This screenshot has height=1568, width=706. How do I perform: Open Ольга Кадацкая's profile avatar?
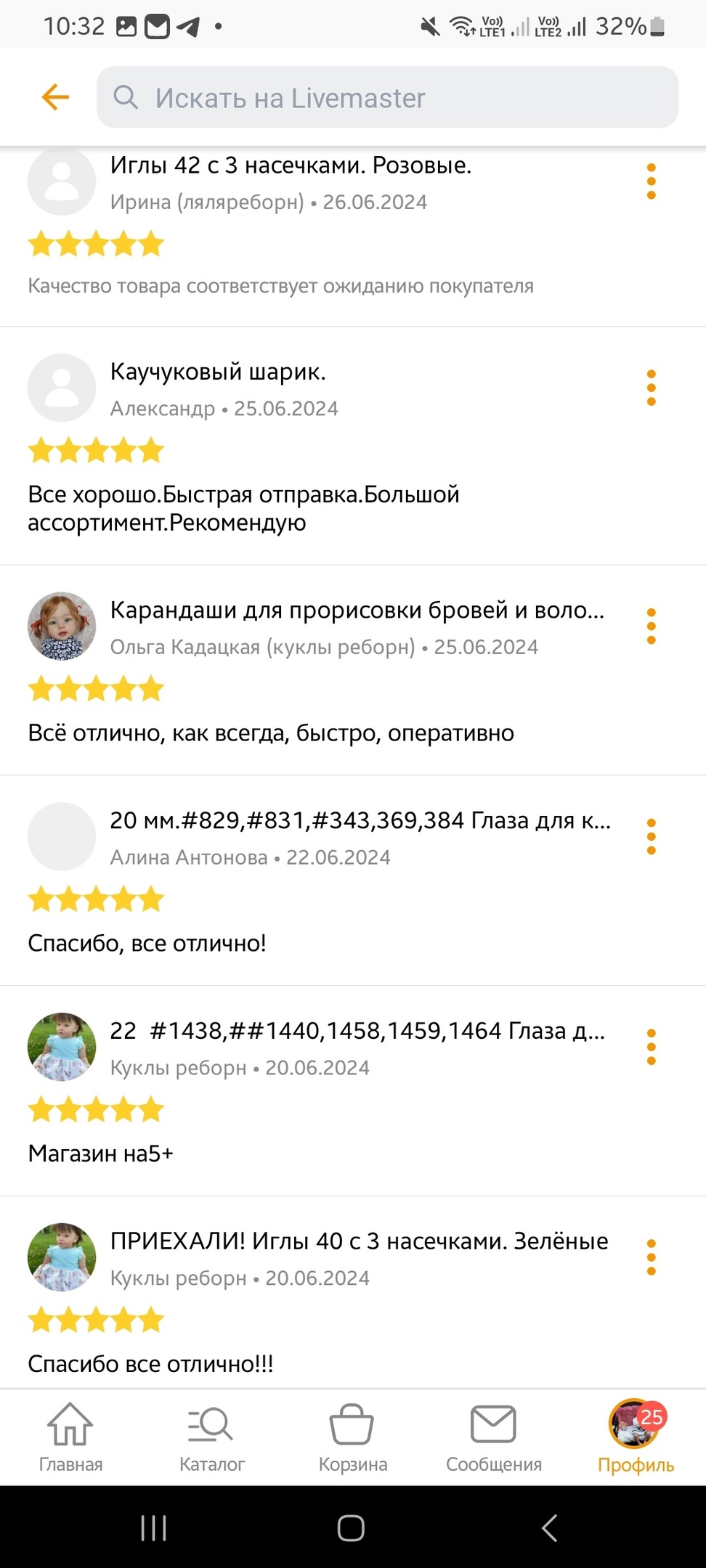[x=62, y=626]
